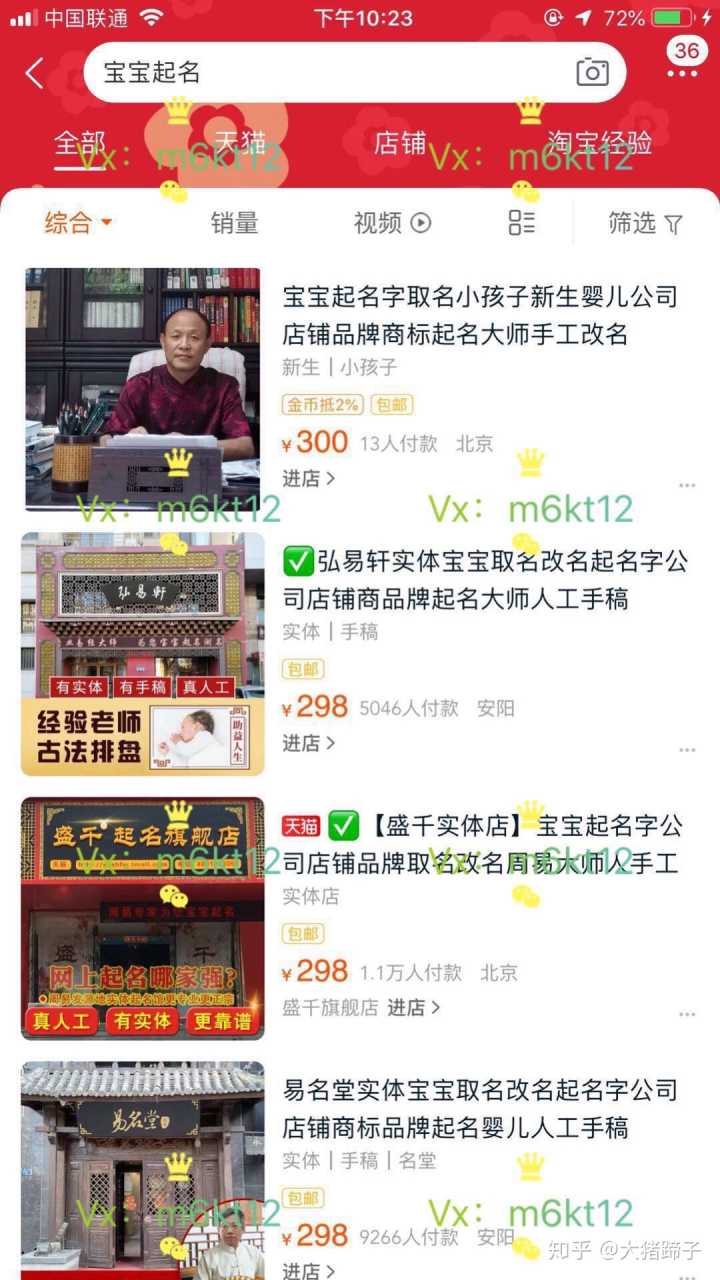Tap the 宝宝起名 search box
The height and width of the screenshot is (1280, 720).
(330, 72)
